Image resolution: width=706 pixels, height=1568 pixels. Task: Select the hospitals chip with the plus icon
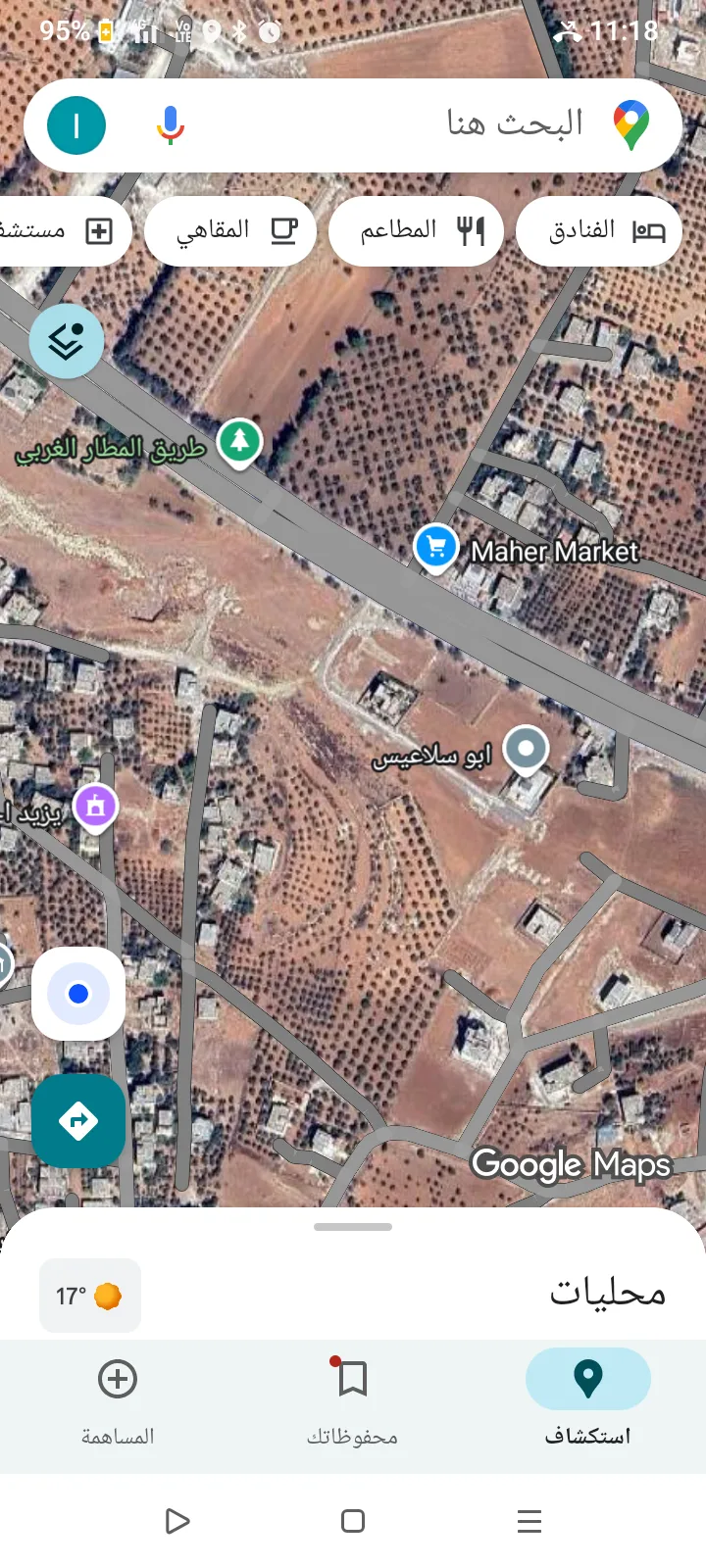click(61, 231)
